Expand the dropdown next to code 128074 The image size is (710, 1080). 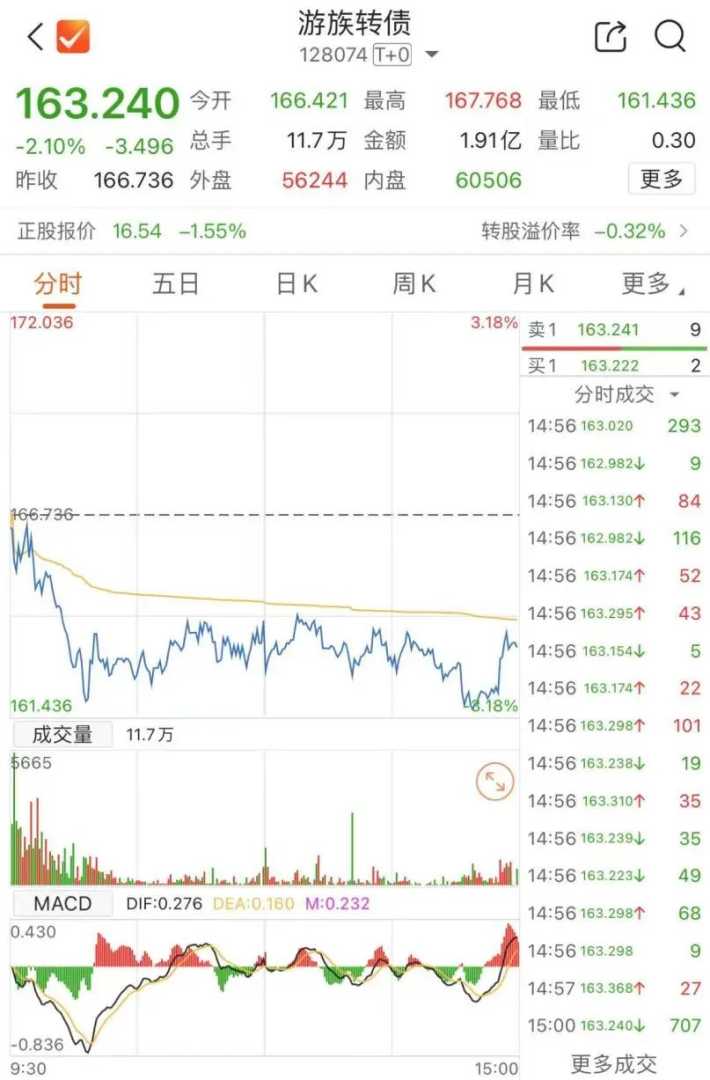click(x=432, y=55)
